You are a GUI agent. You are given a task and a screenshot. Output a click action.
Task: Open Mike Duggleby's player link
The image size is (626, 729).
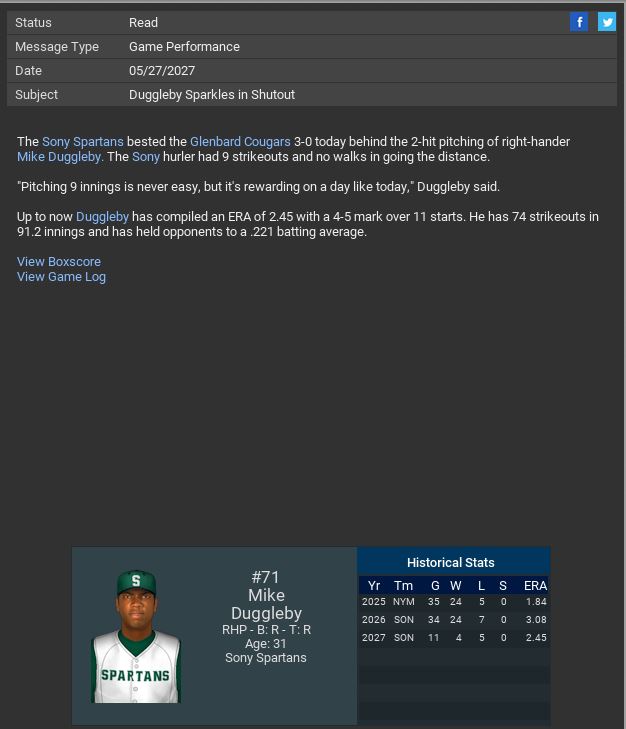point(59,157)
